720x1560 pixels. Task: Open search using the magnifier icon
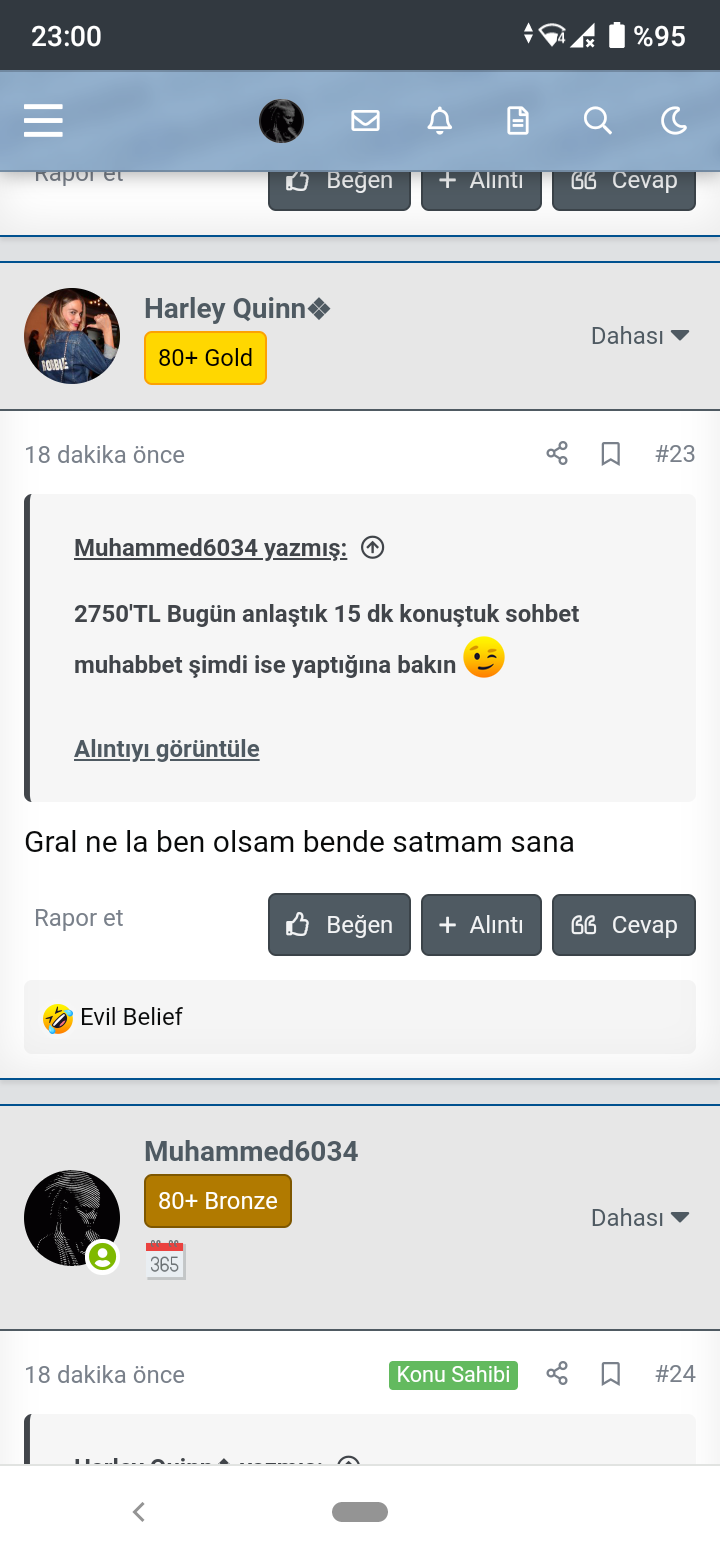597,120
